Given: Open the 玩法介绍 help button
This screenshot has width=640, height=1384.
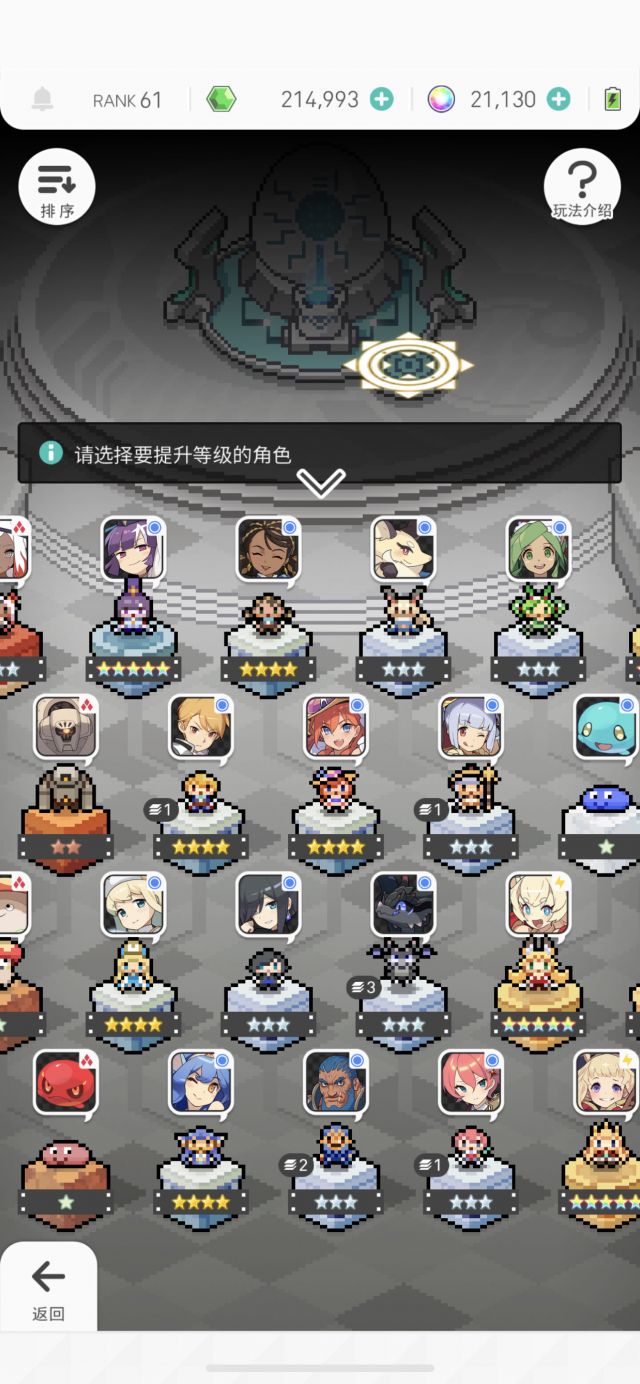Looking at the screenshot, I should 582,186.
